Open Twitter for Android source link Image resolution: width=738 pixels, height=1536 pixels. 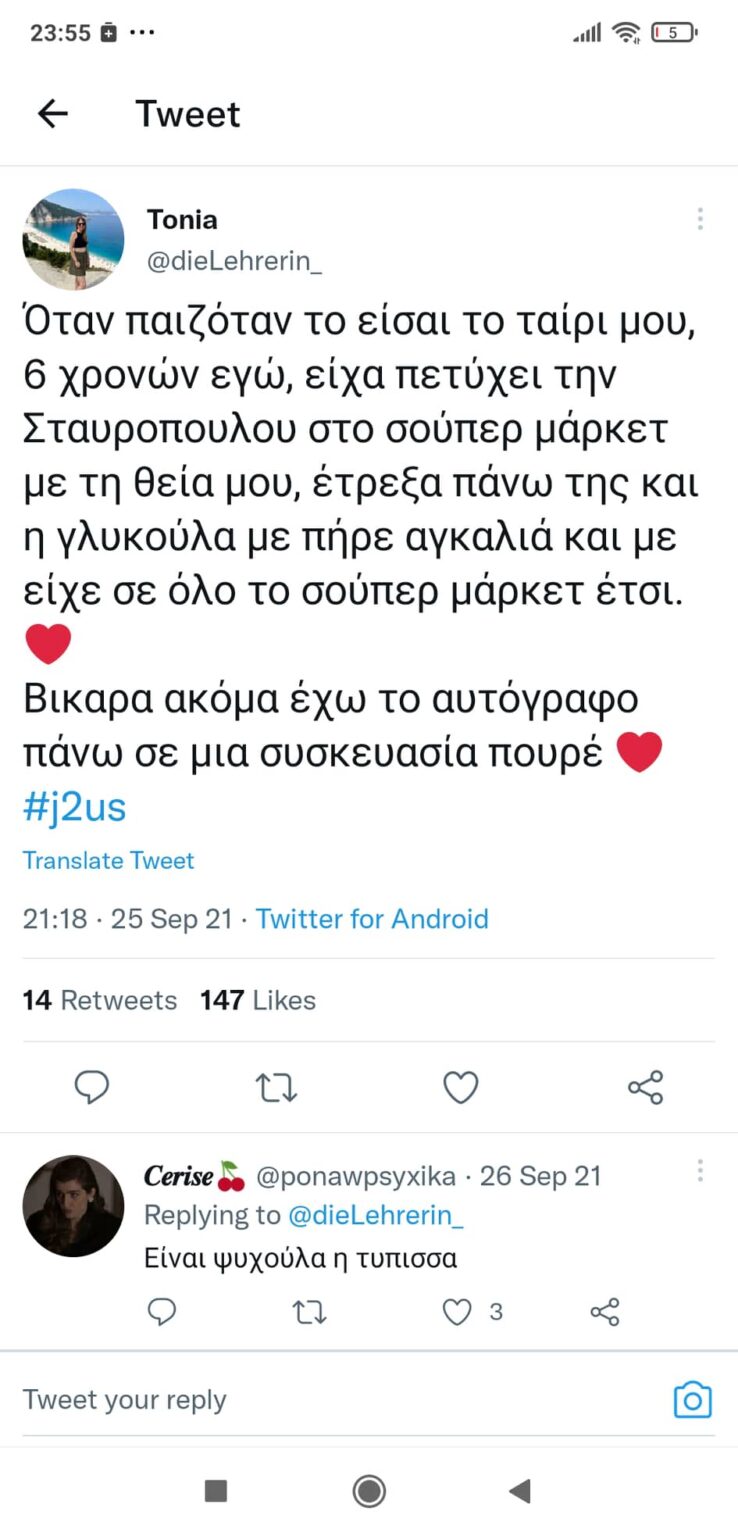coord(372,919)
